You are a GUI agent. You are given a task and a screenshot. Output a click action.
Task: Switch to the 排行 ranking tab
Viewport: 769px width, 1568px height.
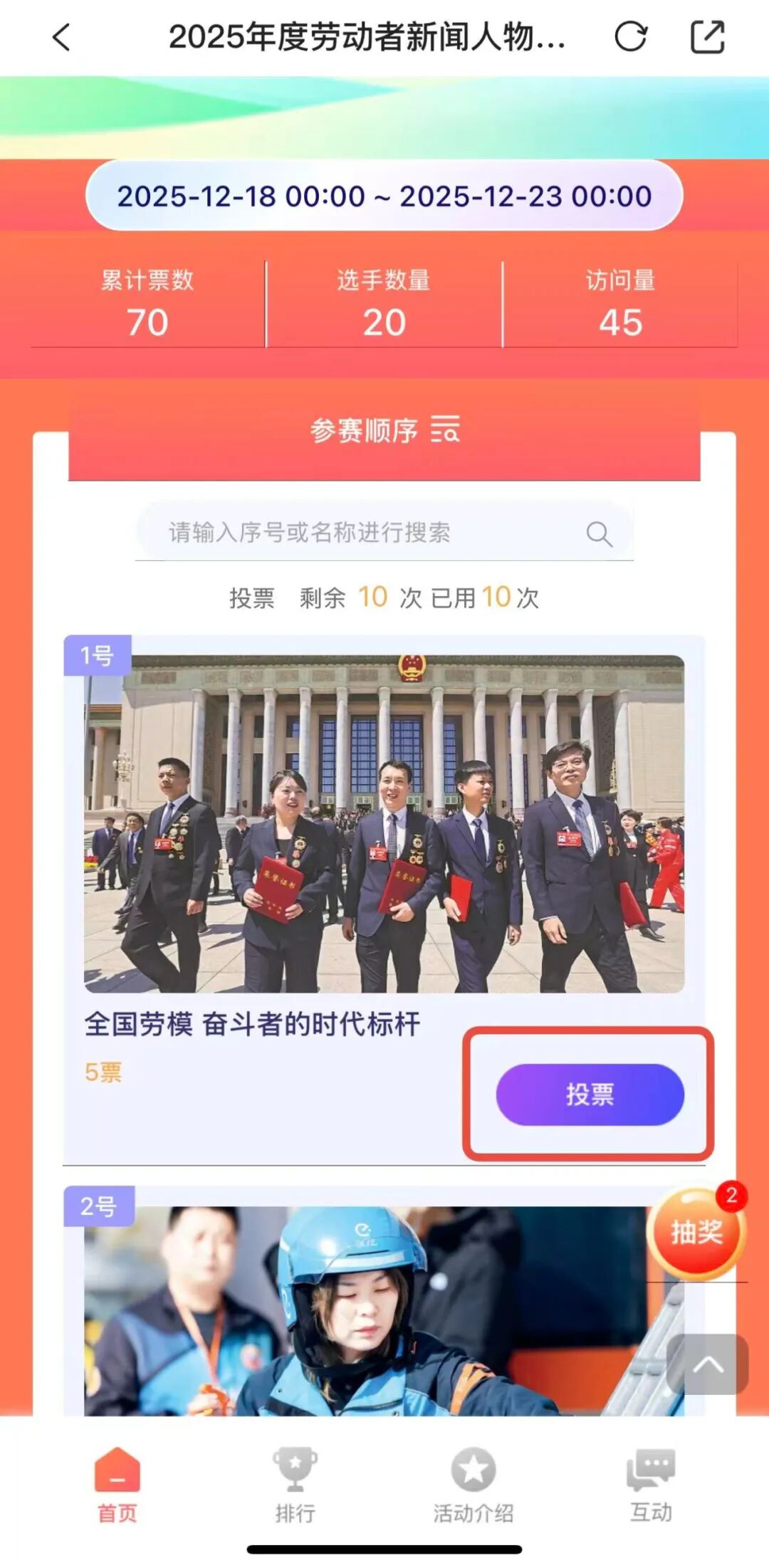(x=295, y=1484)
